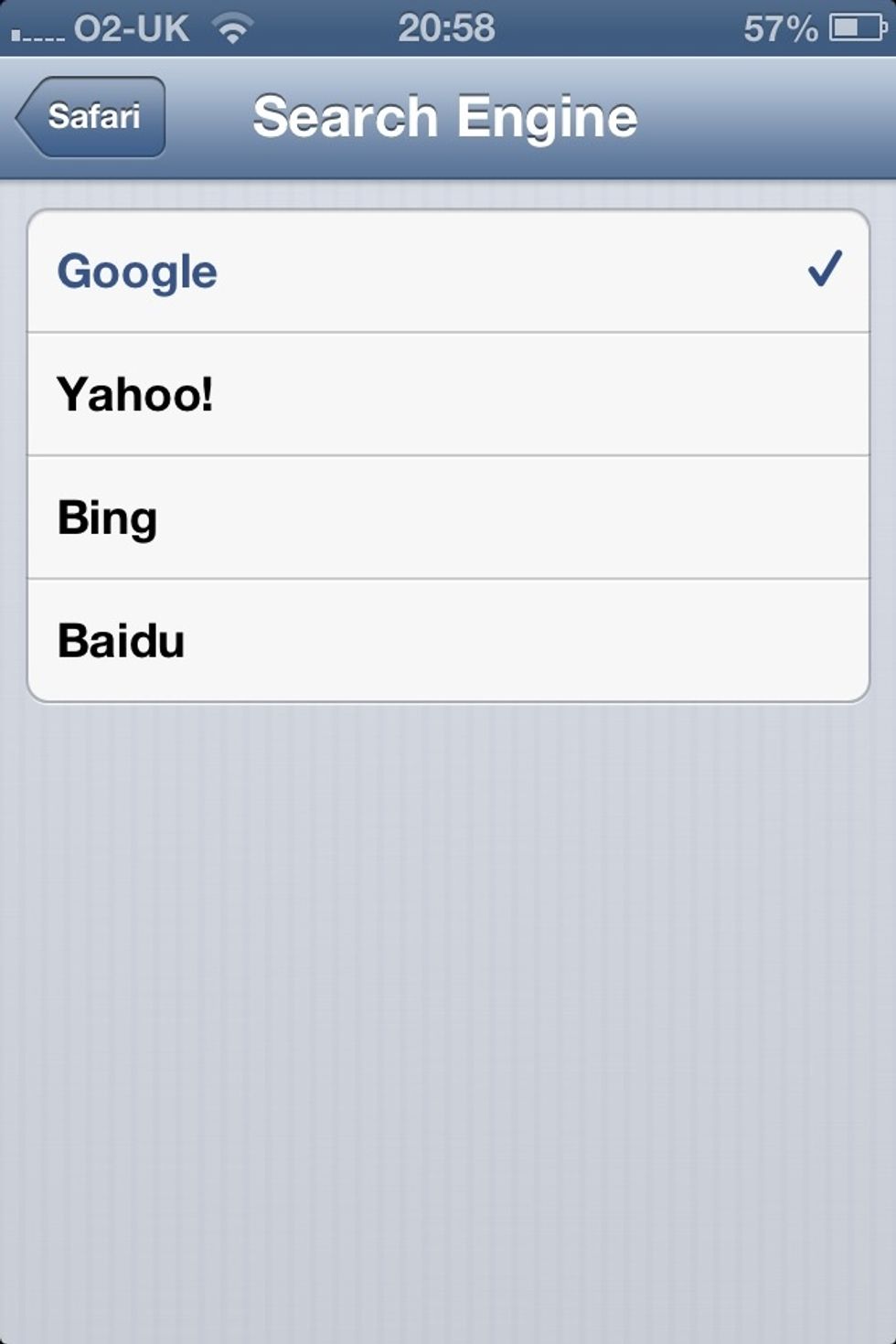This screenshot has width=896, height=1344.
Task: Tap the clock showing 20:58
Action: pos(448,27)
